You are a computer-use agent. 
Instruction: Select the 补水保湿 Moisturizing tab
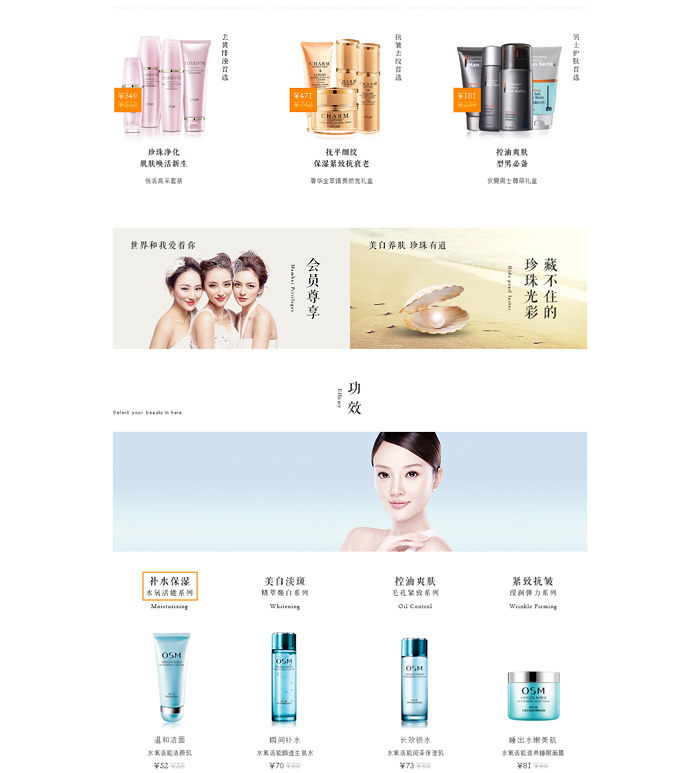[x=169, y=586]
